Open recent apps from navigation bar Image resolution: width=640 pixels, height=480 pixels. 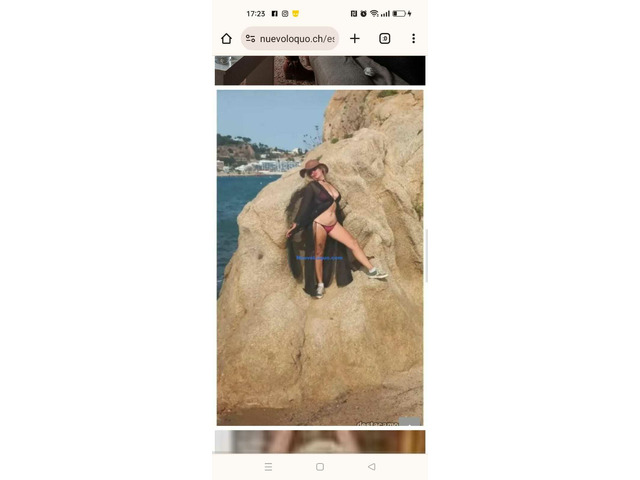(x=268, y=467)
